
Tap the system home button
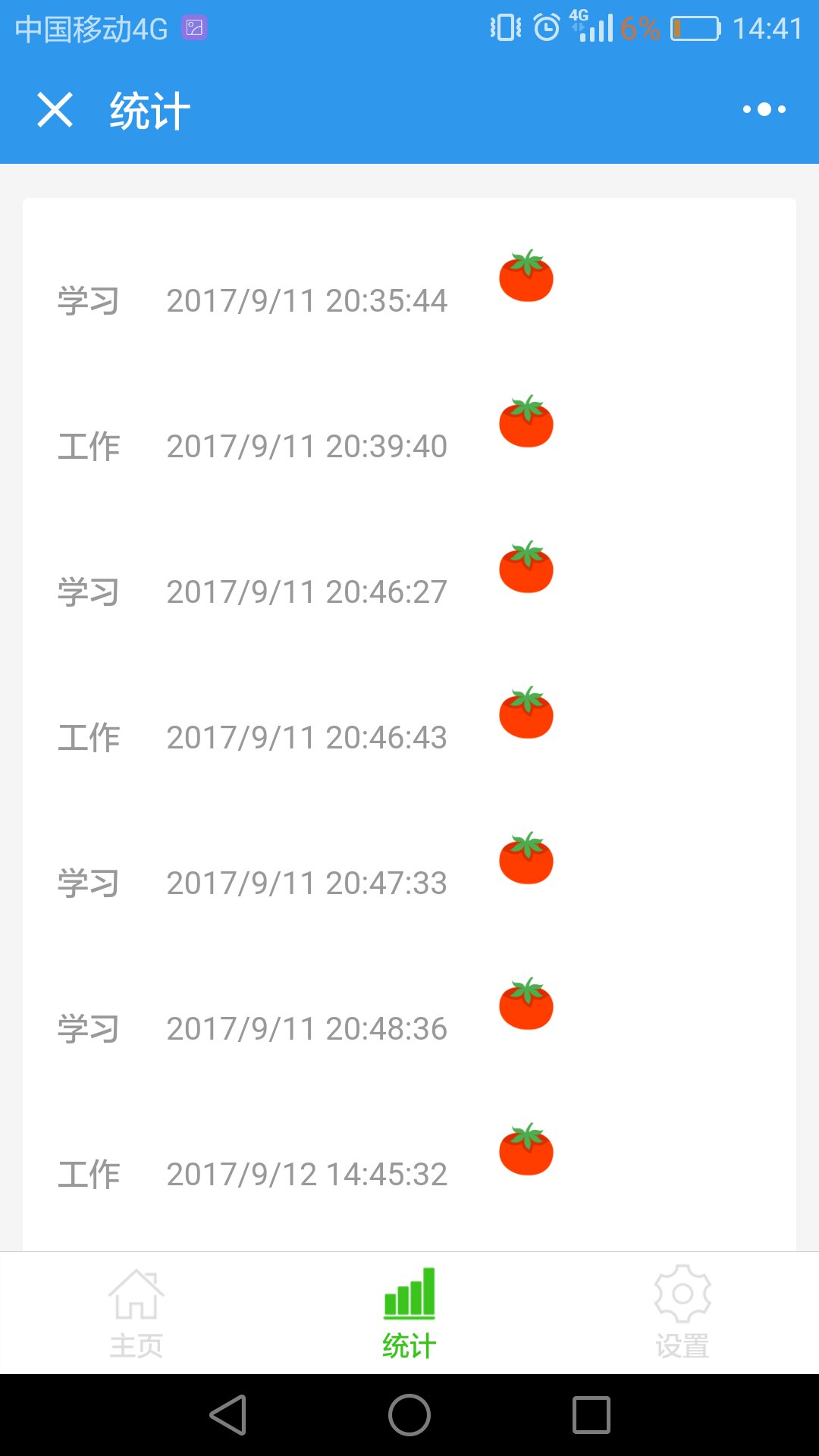click(x=409, y=1415)
